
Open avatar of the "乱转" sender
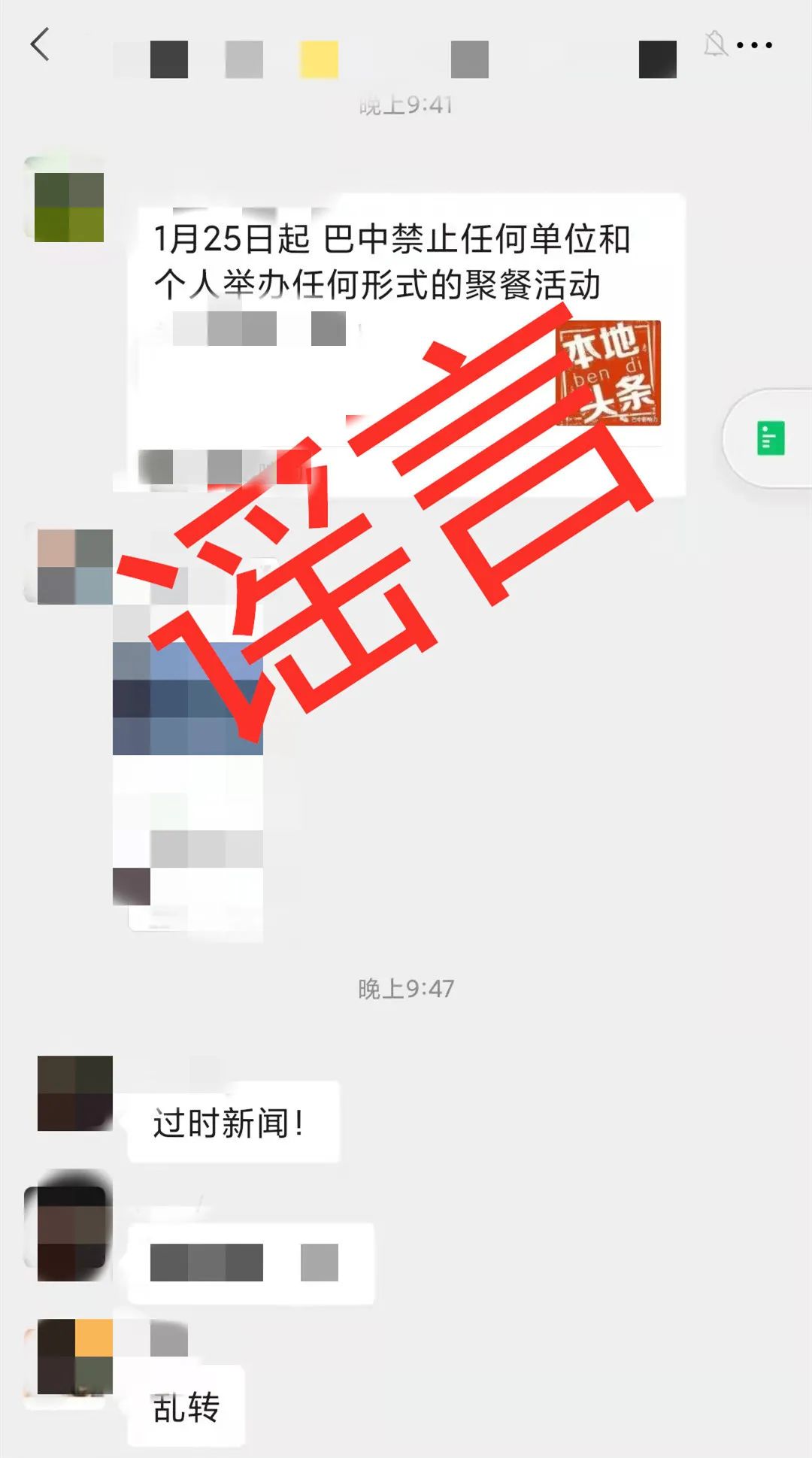click(x=75, y=1356)
